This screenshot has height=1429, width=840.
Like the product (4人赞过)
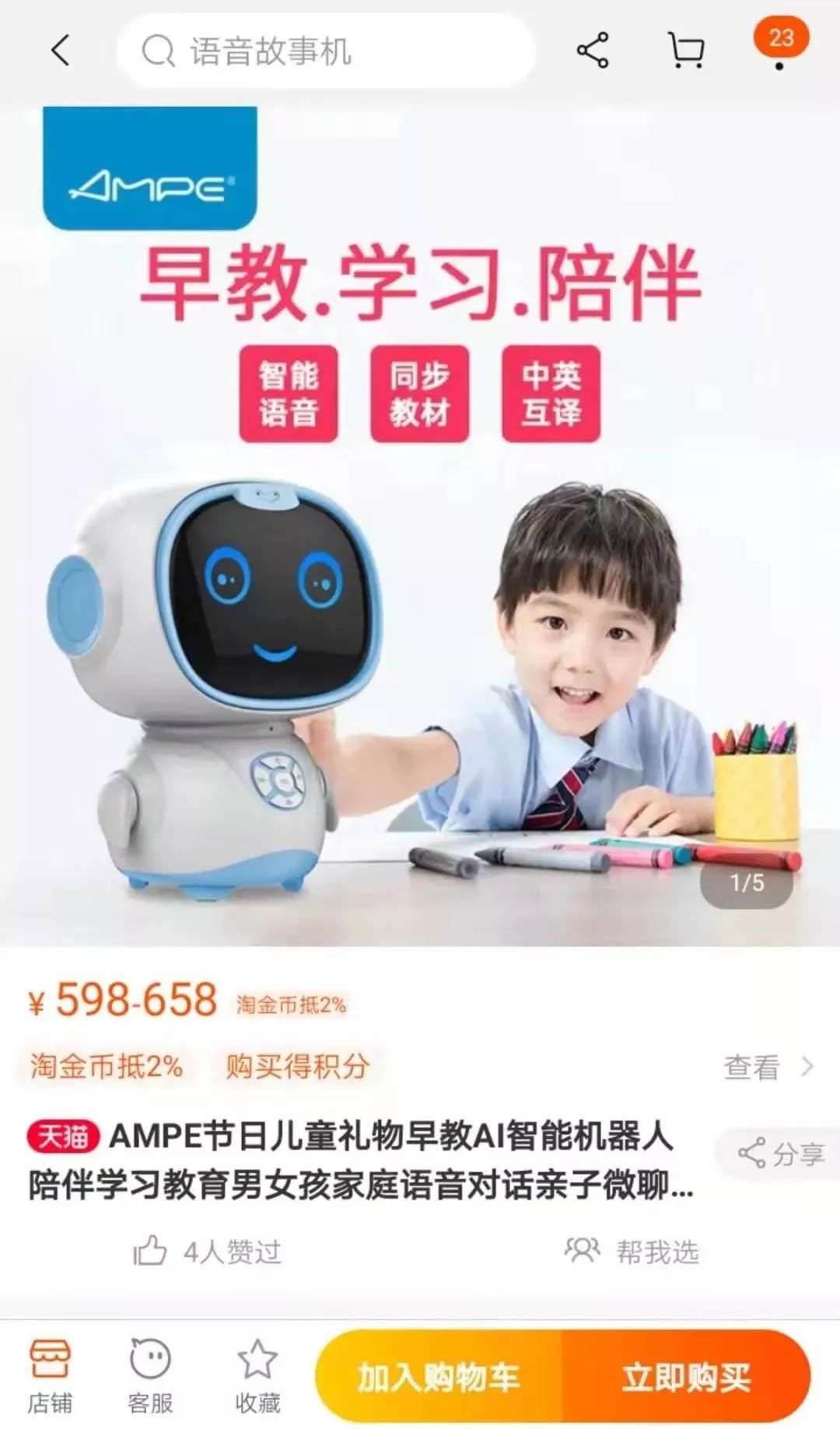(206, 1252)
